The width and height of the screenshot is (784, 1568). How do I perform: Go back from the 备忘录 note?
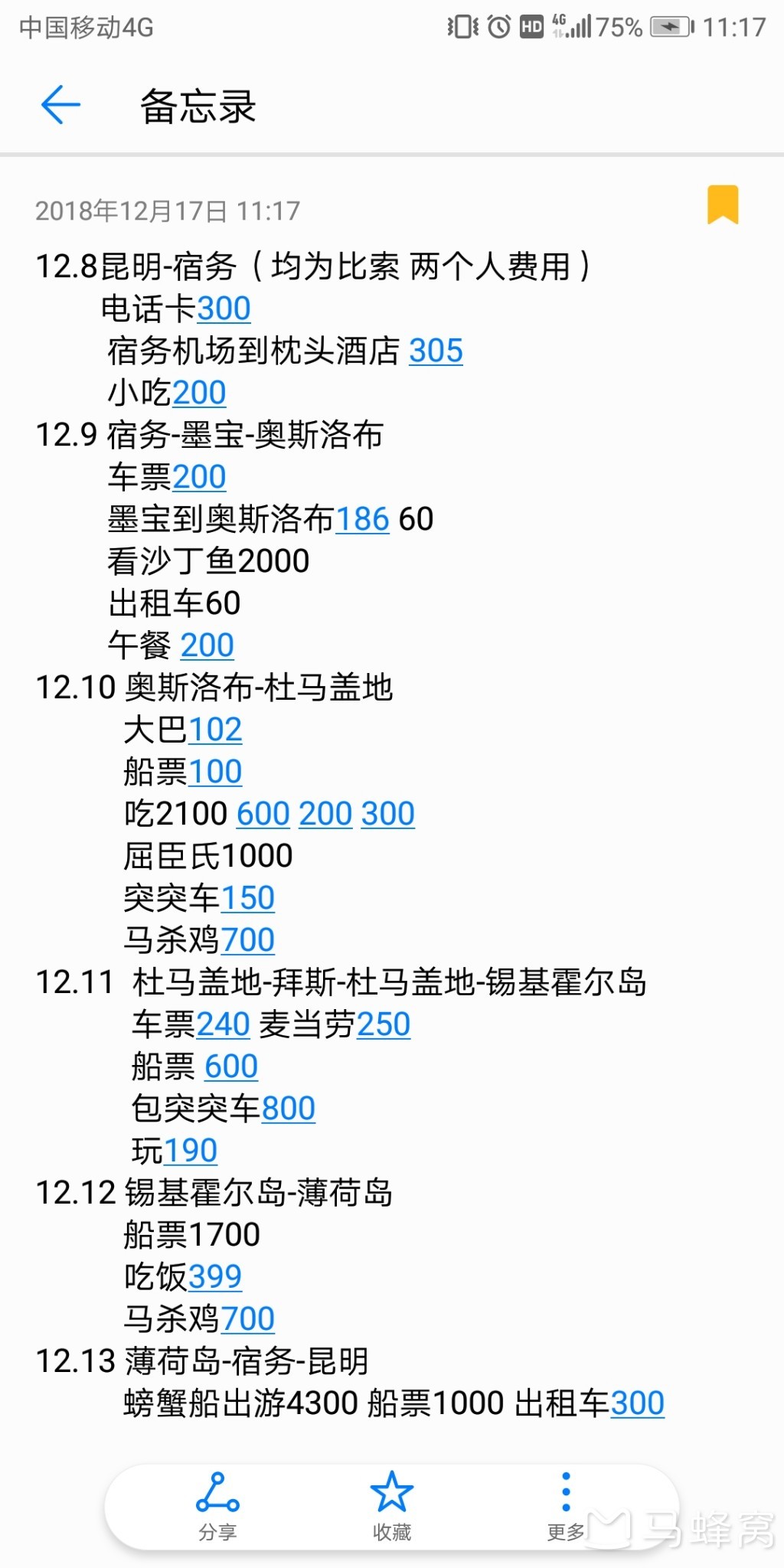(60, 104)
